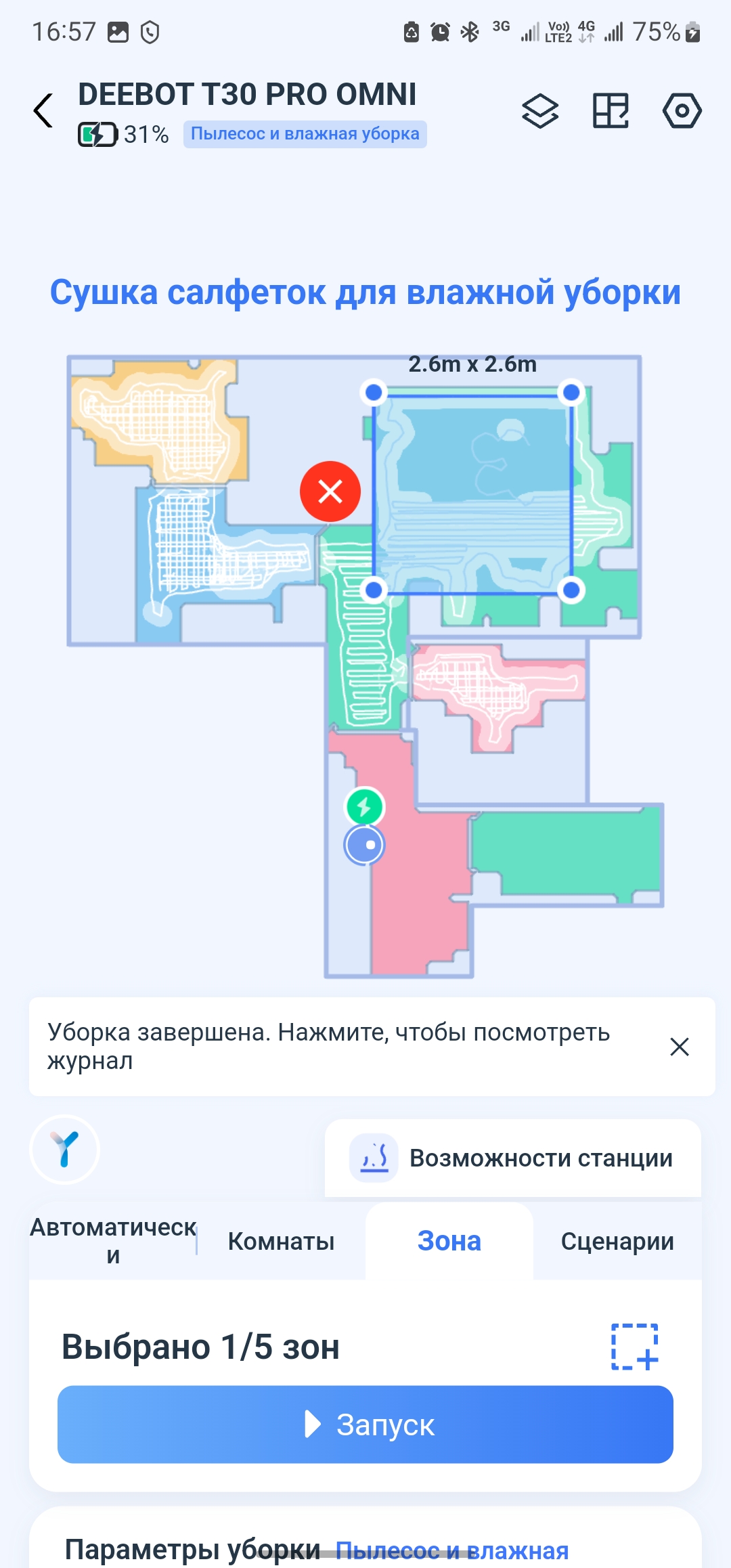The width and height of the screenshot is (731, 1568).
Task: Go back from the DEEBOT T30 PRO OMNI screen
Action: (x=43, y=110)
